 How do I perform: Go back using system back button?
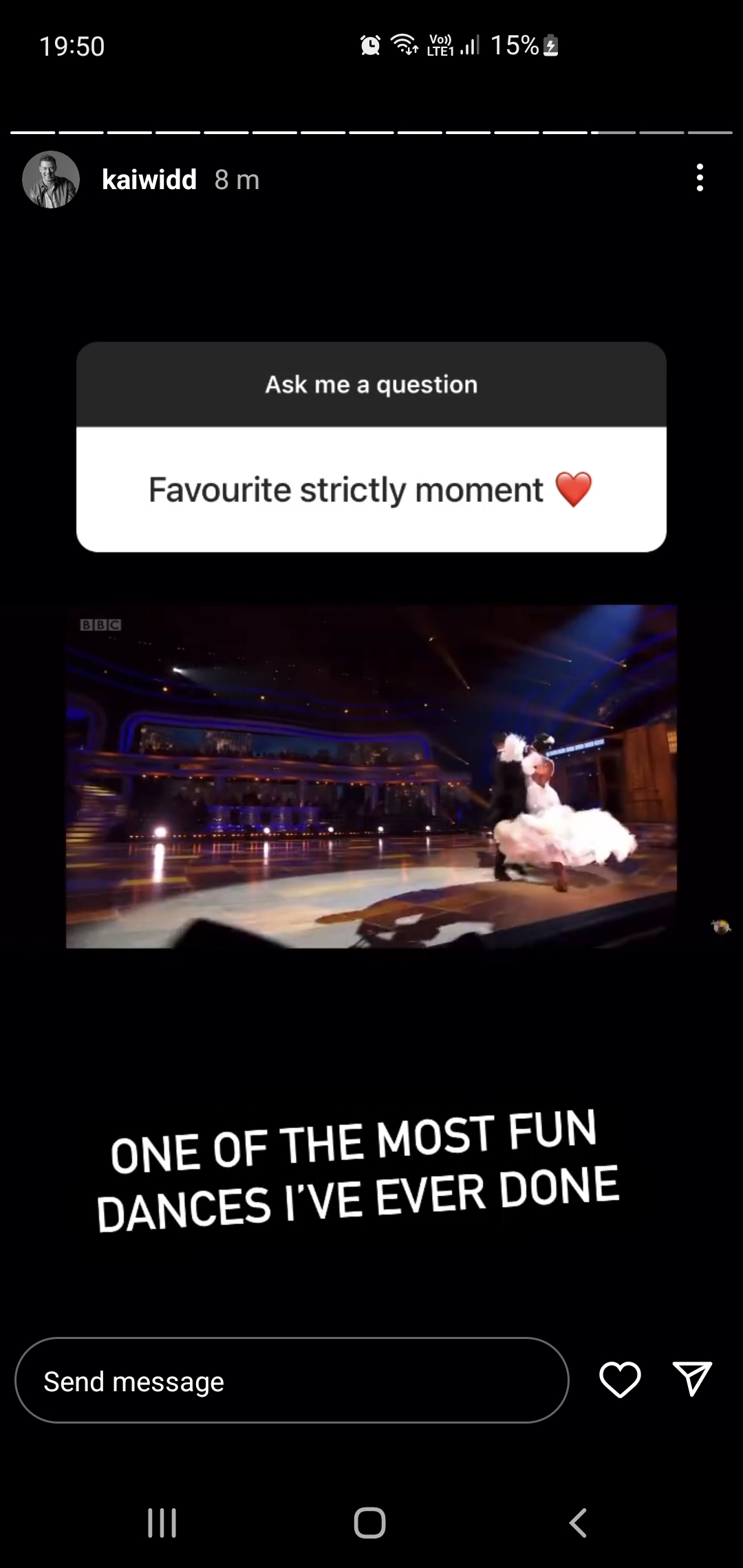[x=579, y=1523]
